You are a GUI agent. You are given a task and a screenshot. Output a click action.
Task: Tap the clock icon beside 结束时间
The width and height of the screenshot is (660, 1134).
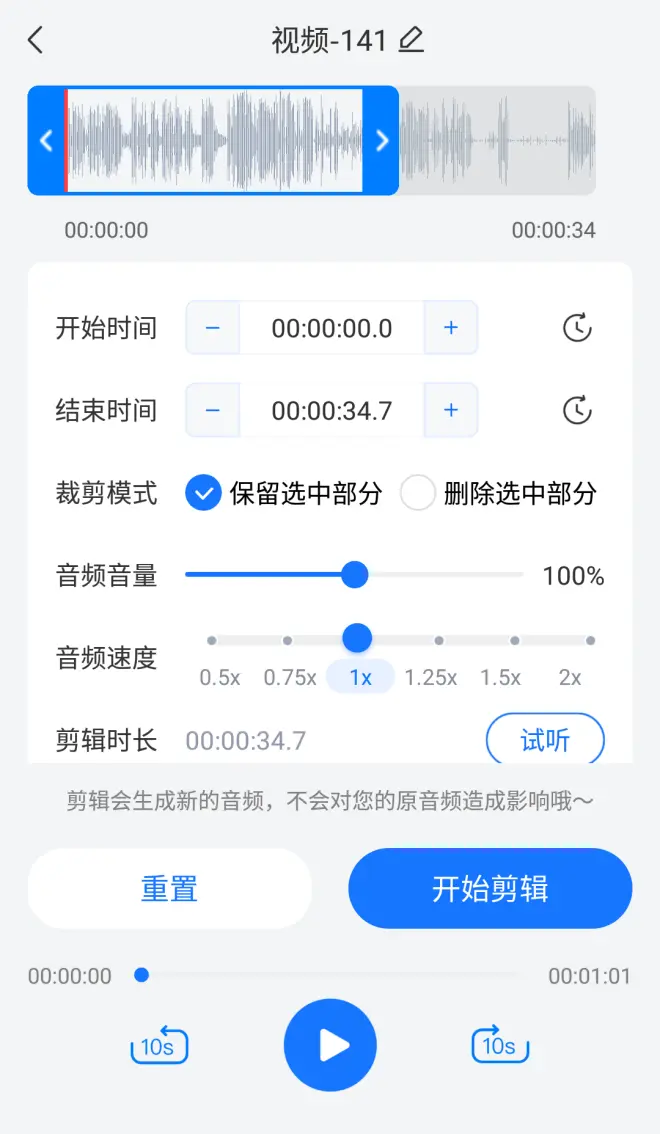[577, 410]
